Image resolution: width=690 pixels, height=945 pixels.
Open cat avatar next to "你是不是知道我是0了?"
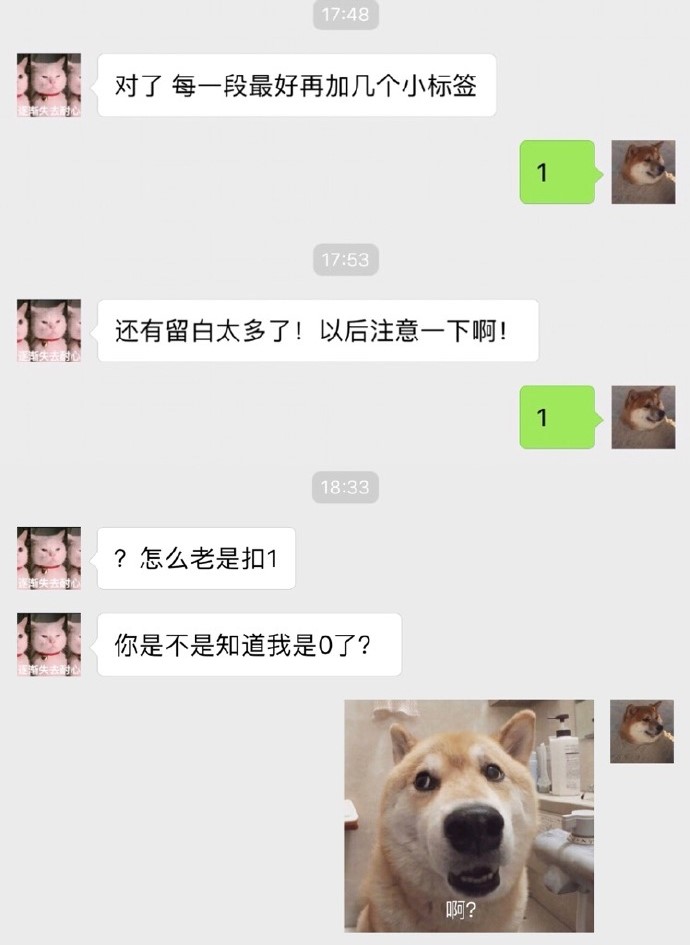click(x=49, y=644)
